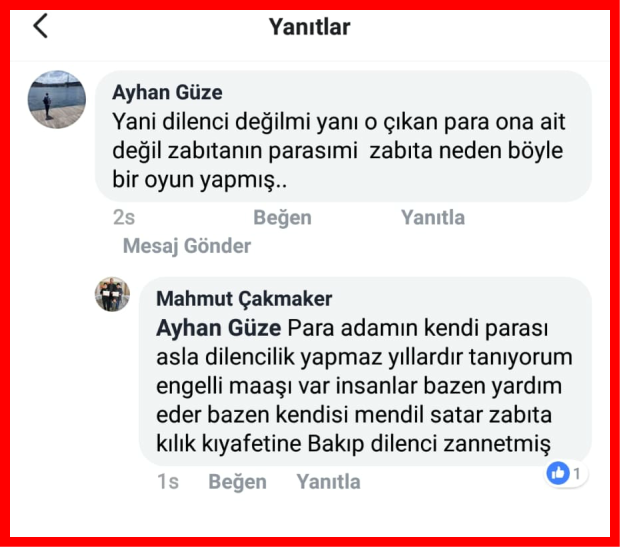Open Ayhan Güze's profile from the comment name
Image resolution: width=620 pixels, height=547 pixels.
[167, 93]
